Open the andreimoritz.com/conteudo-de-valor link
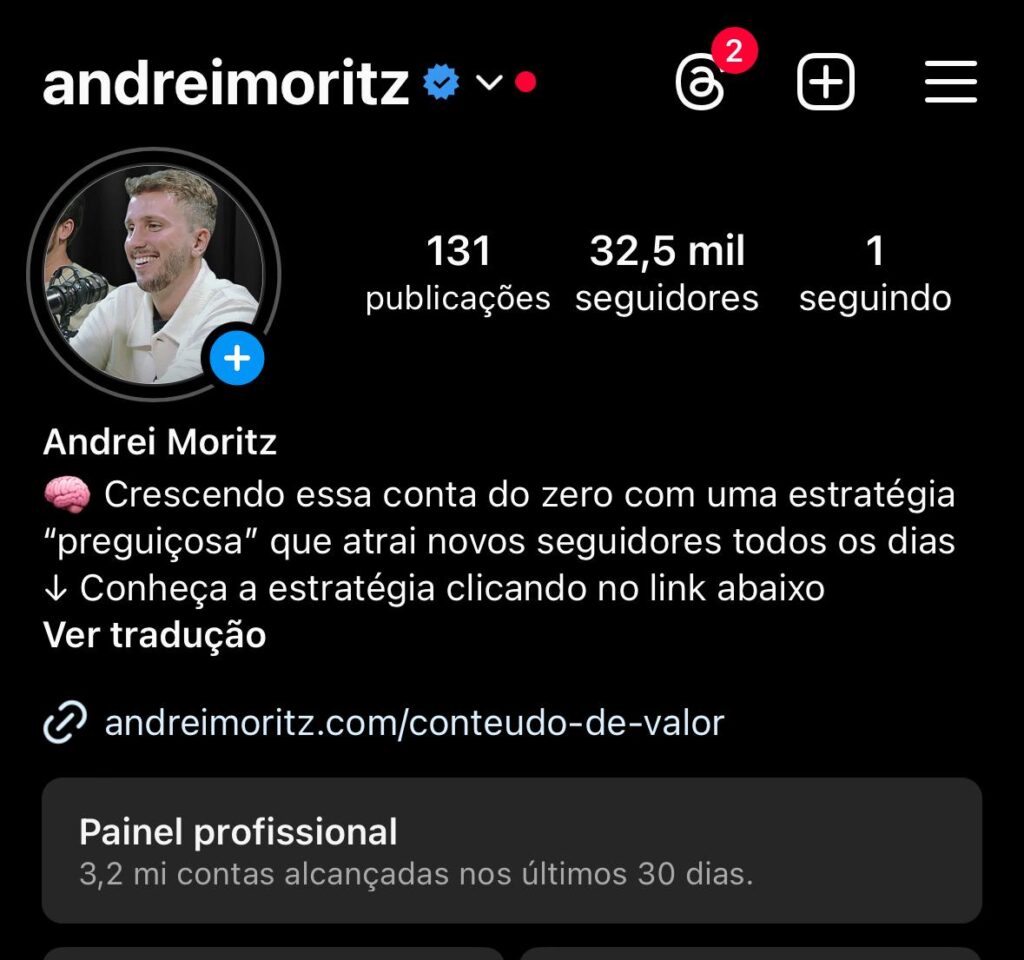 (x=414, y=722)
